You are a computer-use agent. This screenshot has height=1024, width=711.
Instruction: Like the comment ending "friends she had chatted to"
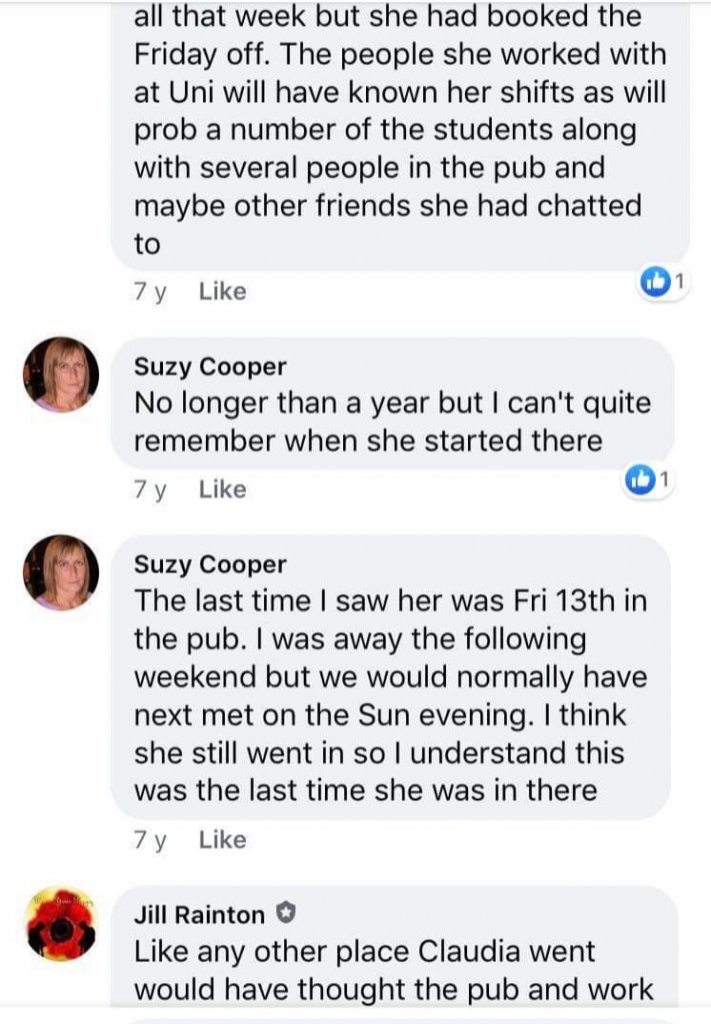click(x=222, y=291)
